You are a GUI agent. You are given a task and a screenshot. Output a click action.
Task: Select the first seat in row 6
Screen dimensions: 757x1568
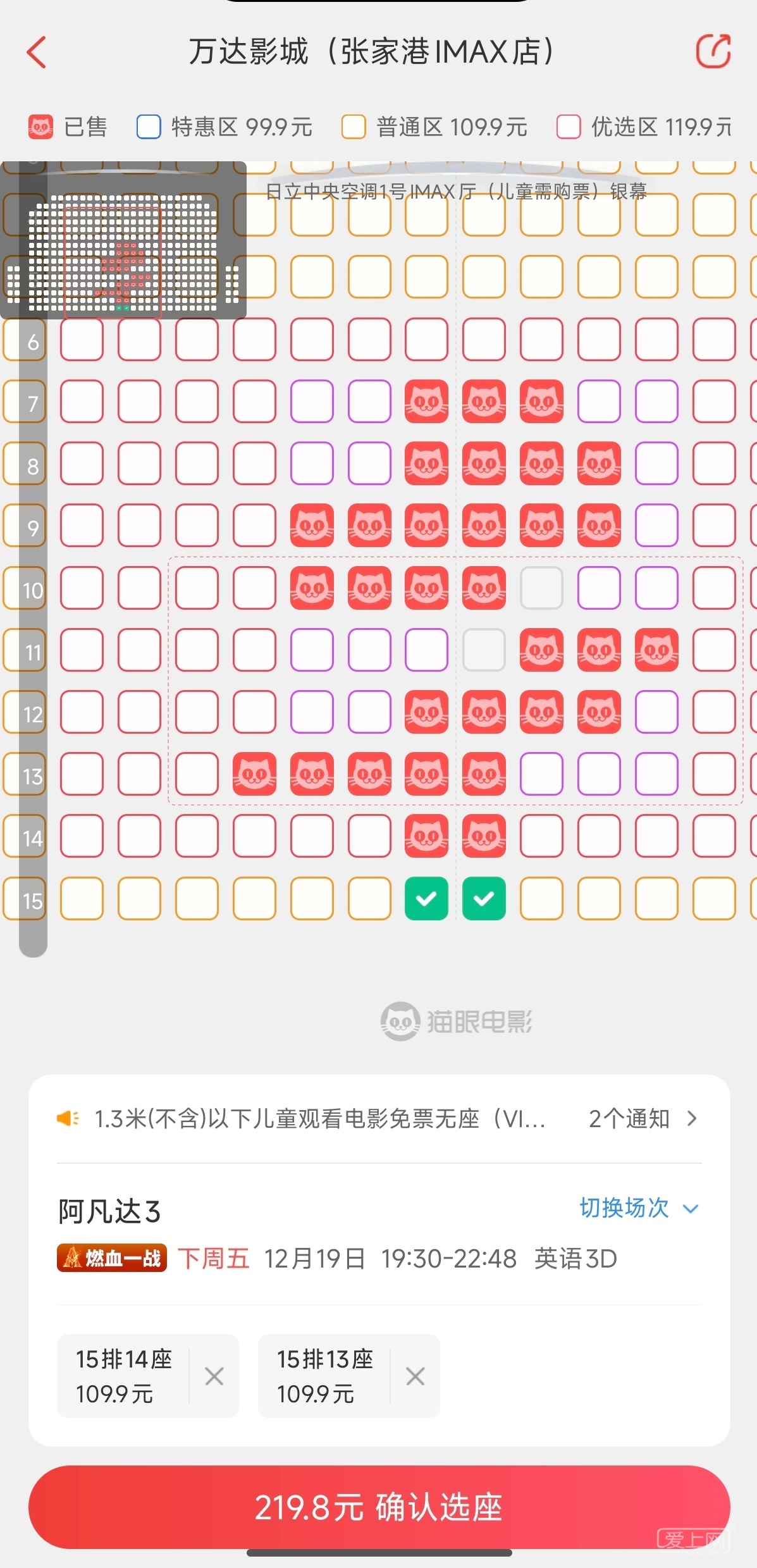[82, 340]
